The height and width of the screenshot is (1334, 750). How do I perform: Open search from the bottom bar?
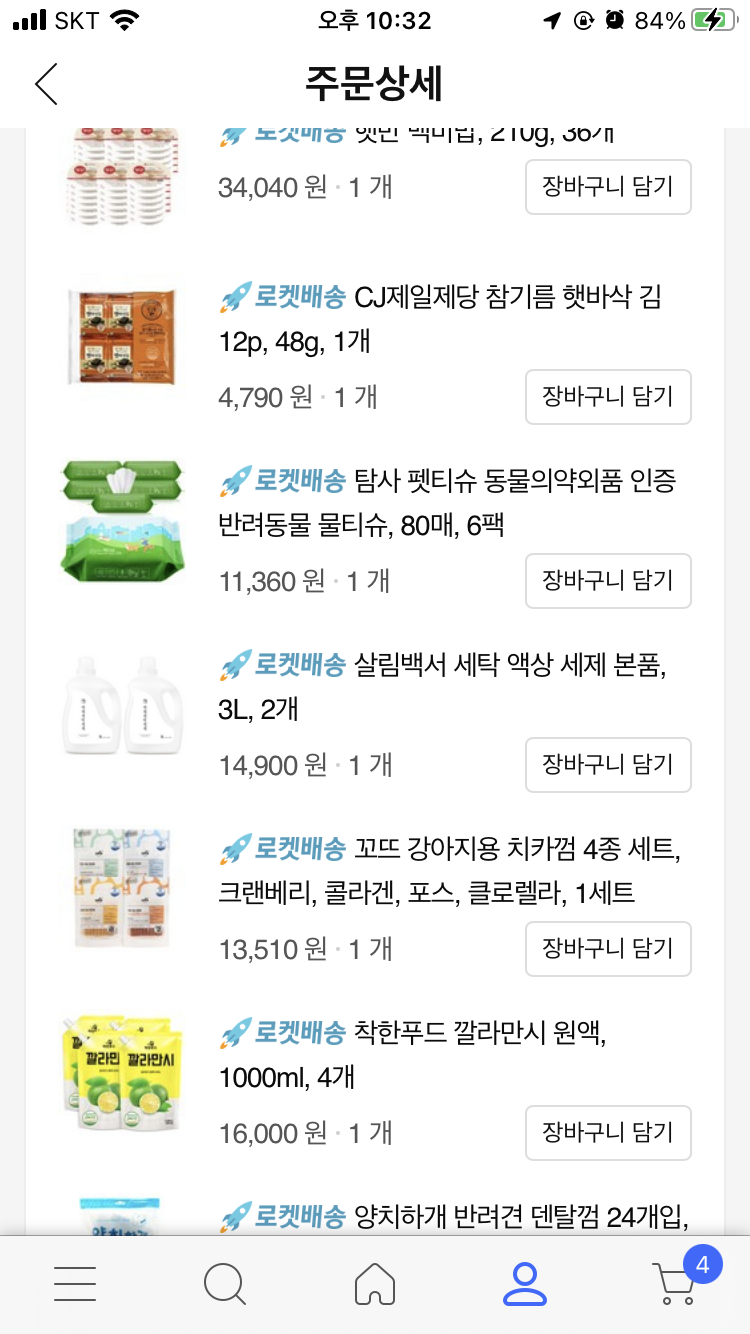(x=224, y=1283)
